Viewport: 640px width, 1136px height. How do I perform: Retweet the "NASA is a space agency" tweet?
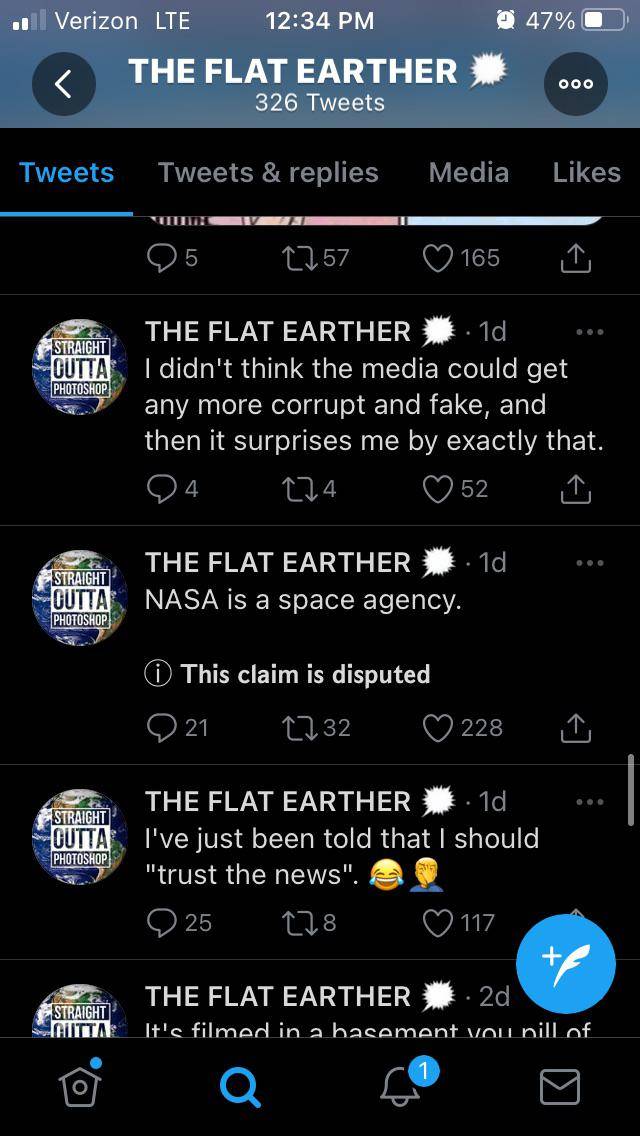pyautogui.click(x=298, y=728)
